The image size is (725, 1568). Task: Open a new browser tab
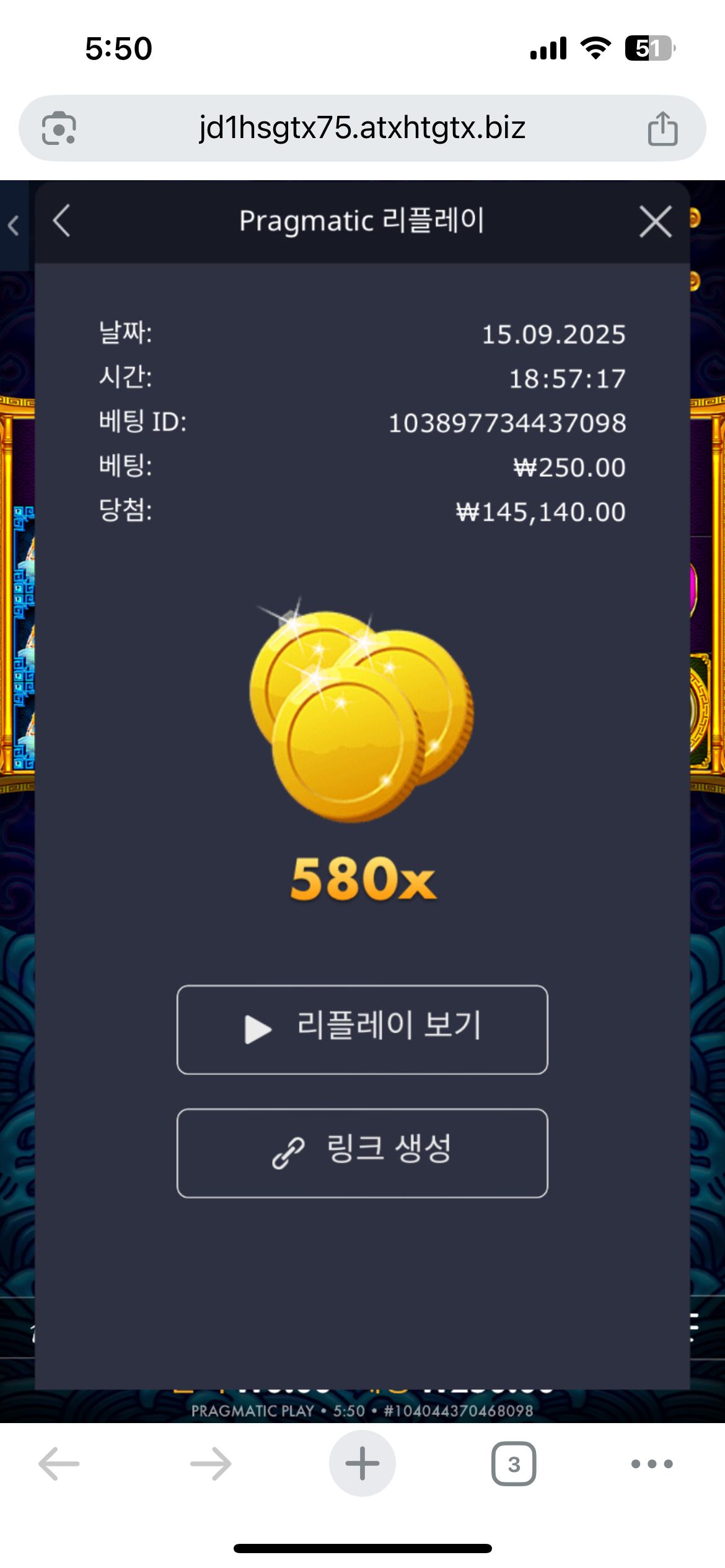coord(362,1463)
